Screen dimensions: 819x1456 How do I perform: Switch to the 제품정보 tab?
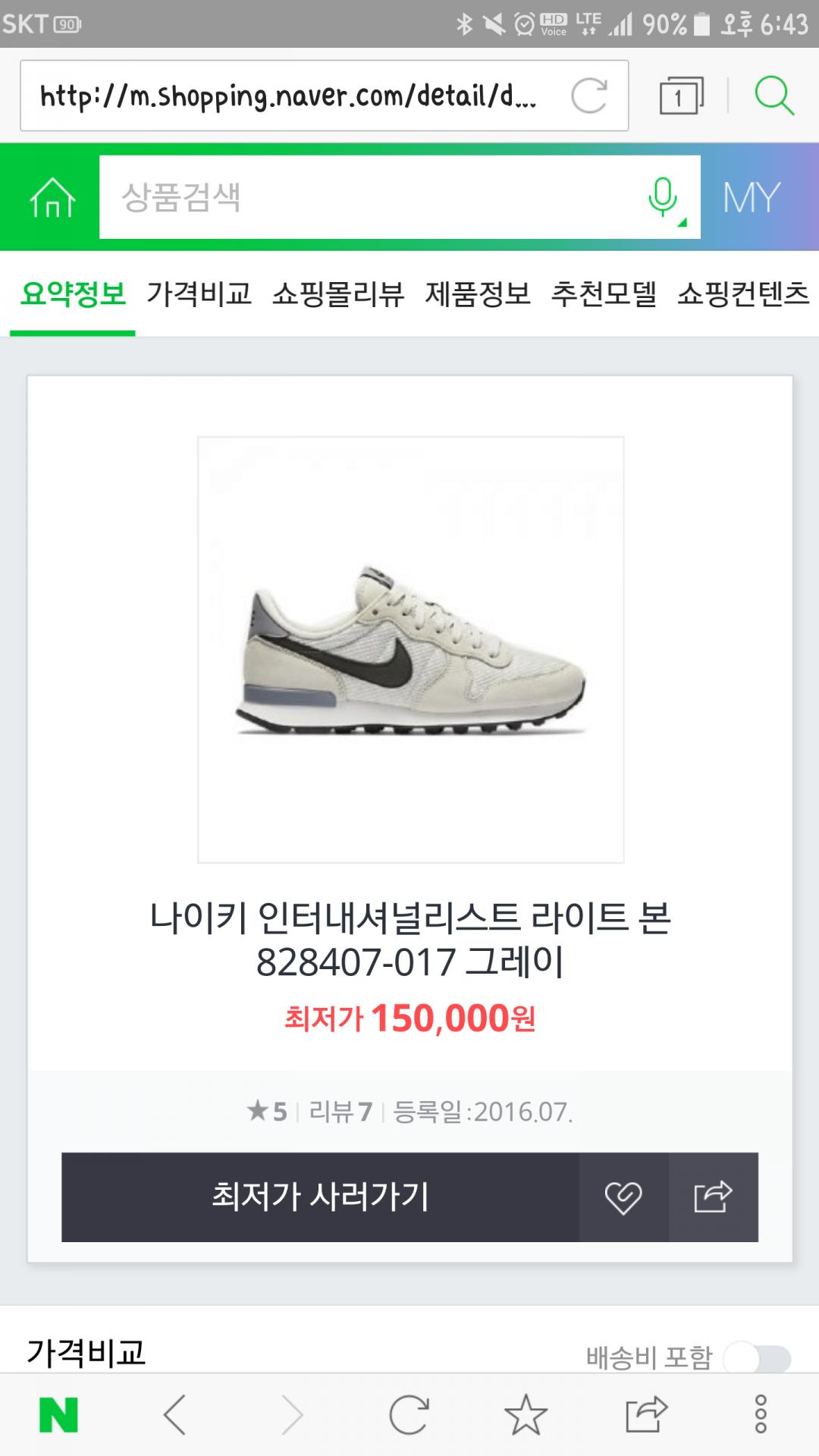[478, 293]
